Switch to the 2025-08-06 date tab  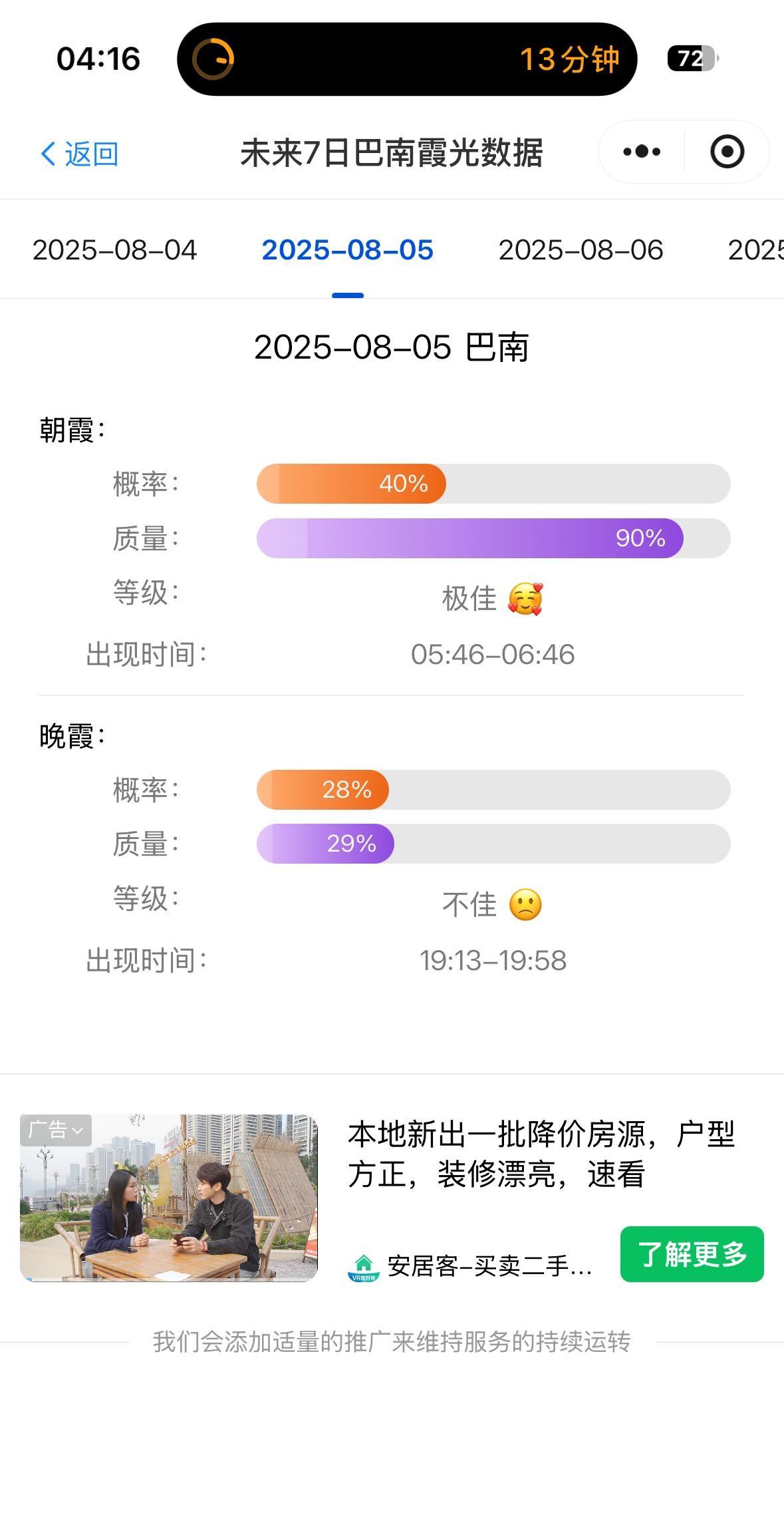581,250
